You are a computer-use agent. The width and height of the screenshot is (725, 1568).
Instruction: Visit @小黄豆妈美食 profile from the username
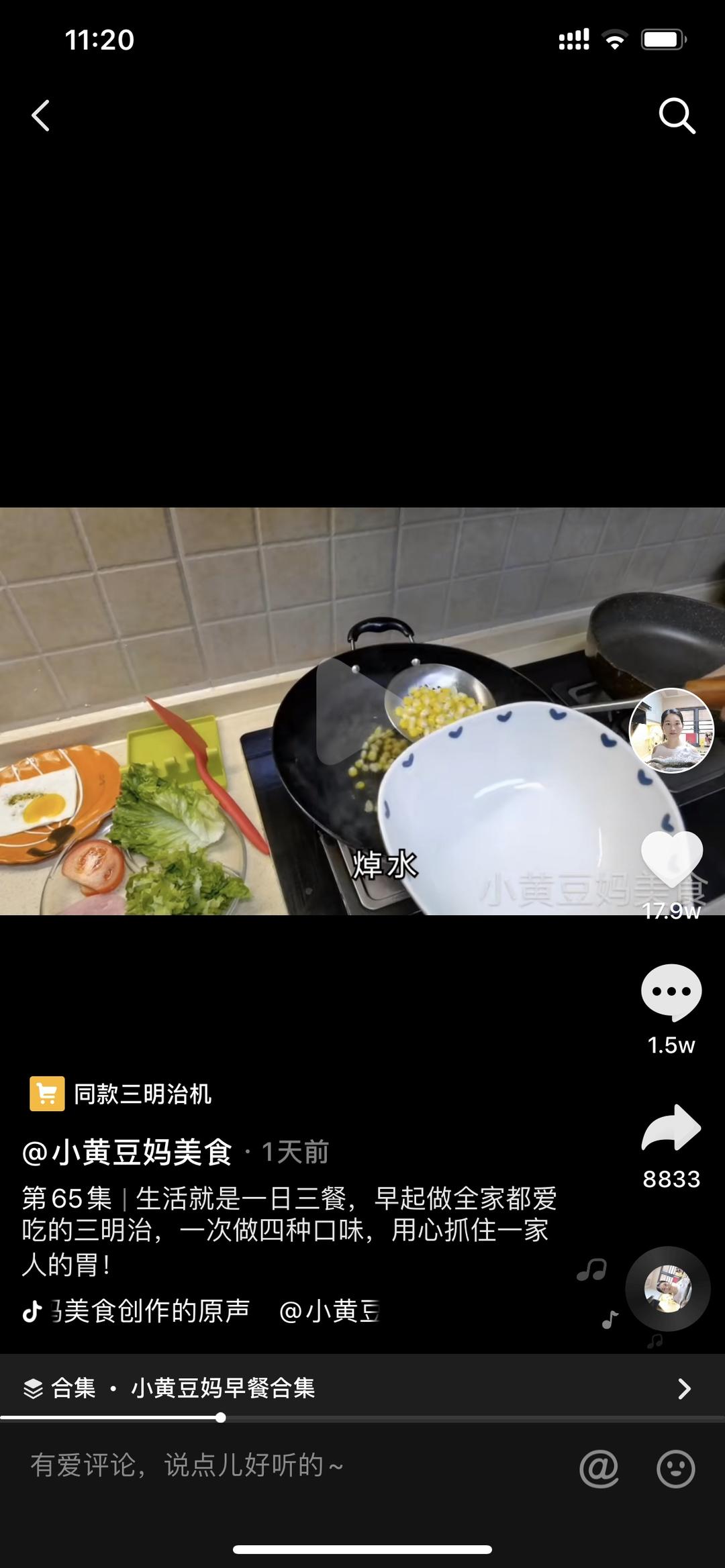128,1152
